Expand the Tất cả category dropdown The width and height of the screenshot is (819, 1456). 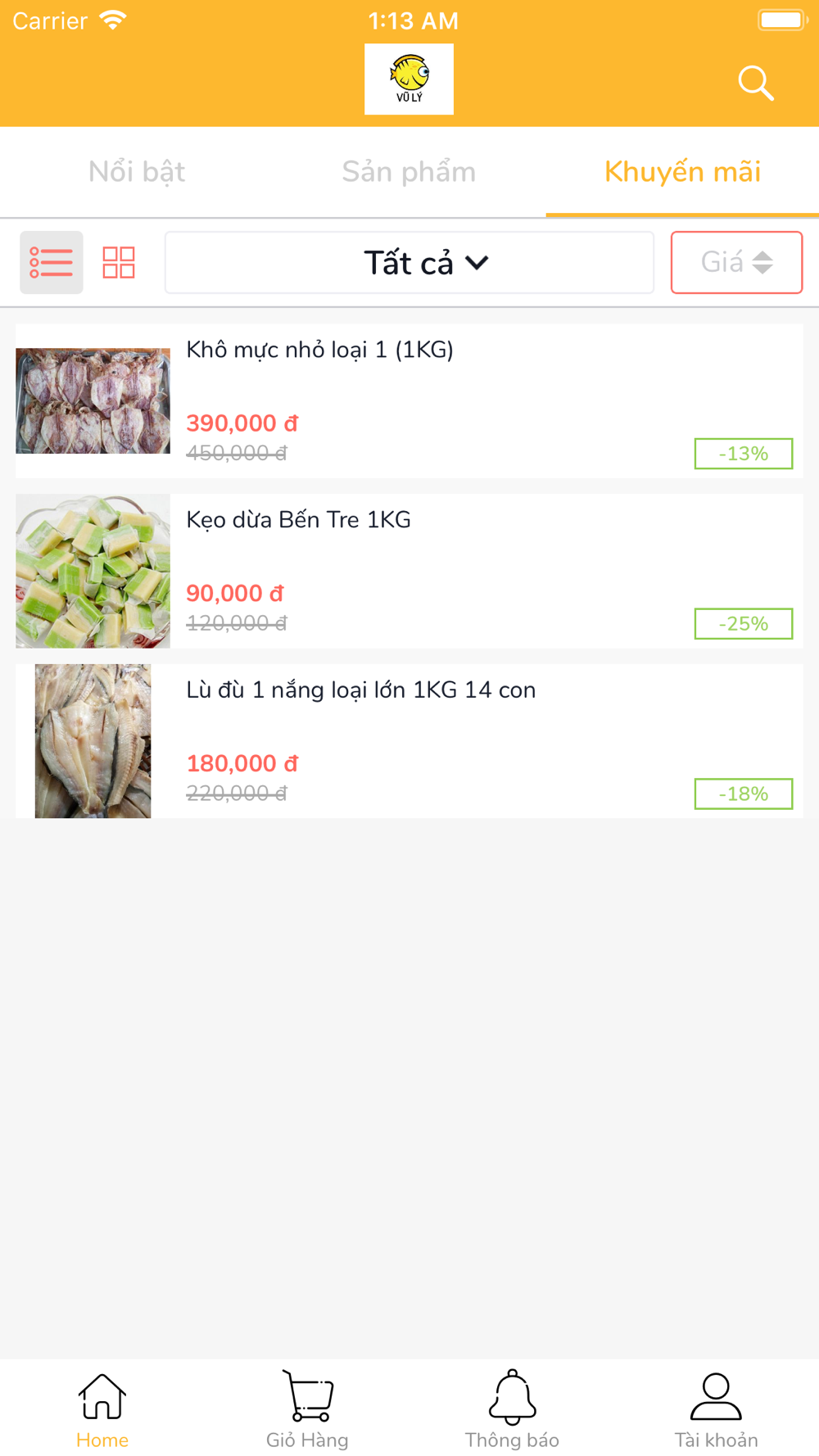coord(409,263)
